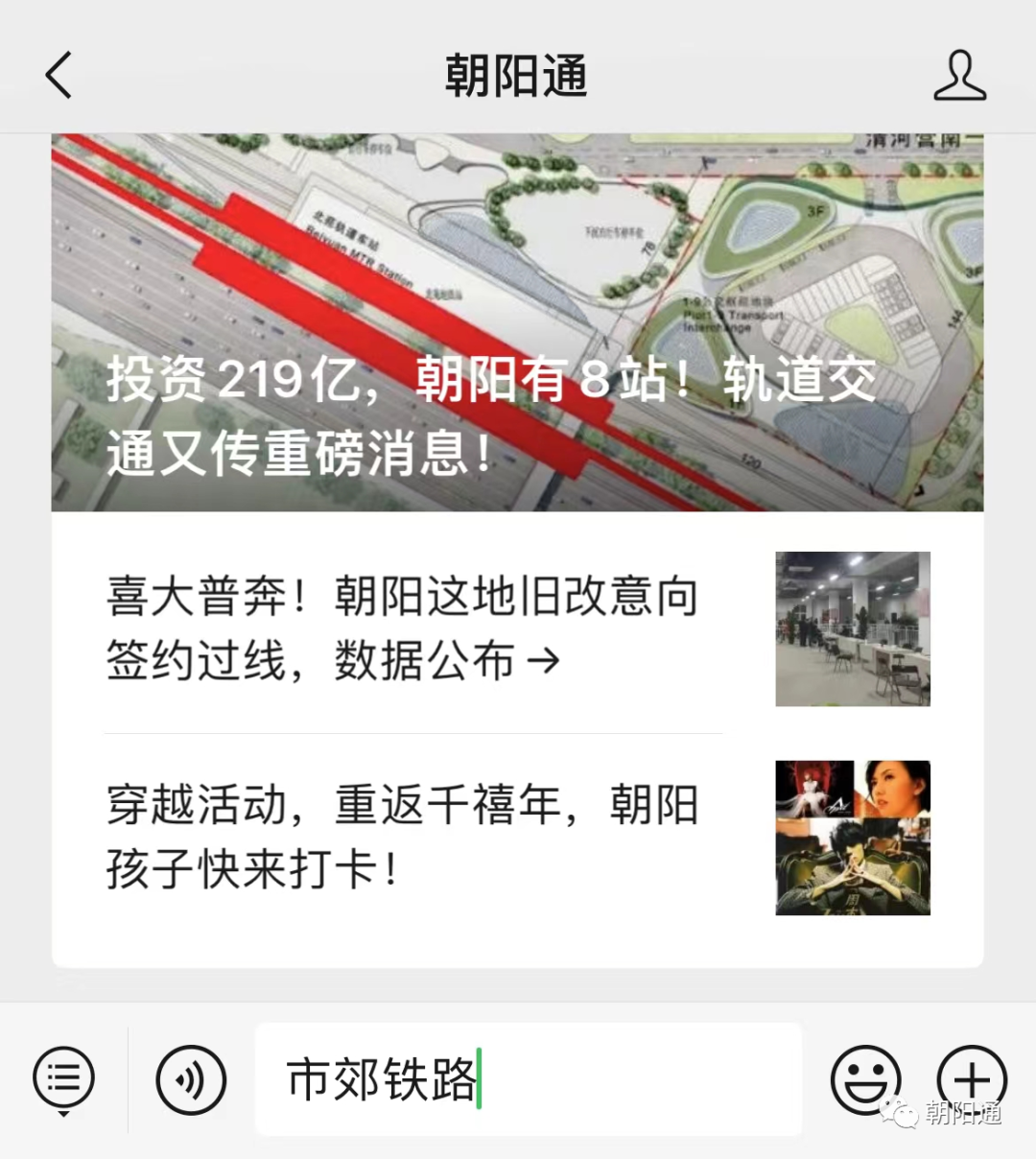Open the emoji picker

(865, 1080)
